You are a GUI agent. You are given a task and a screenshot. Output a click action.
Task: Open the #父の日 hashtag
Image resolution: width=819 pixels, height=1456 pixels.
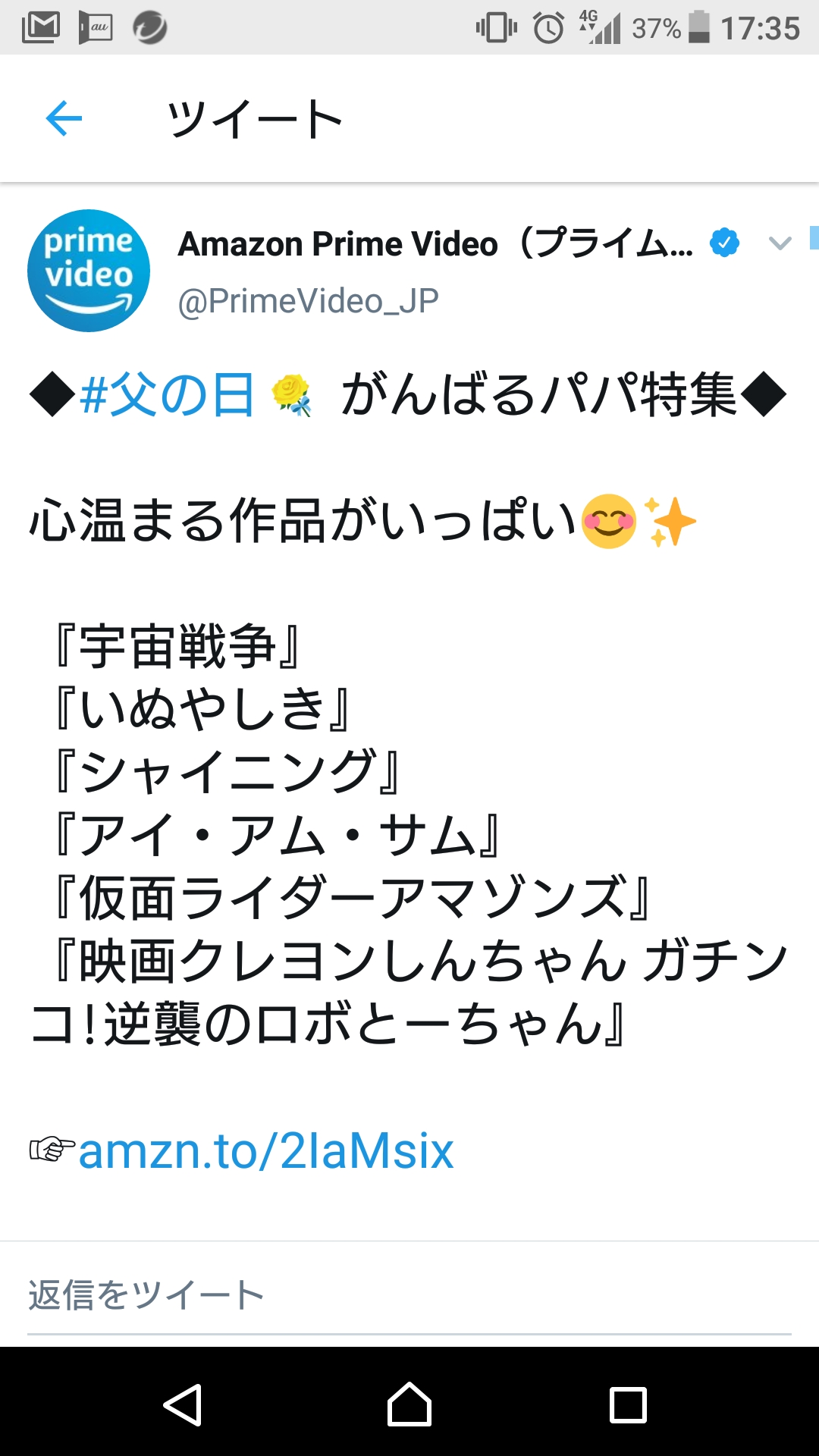point(166,395)
